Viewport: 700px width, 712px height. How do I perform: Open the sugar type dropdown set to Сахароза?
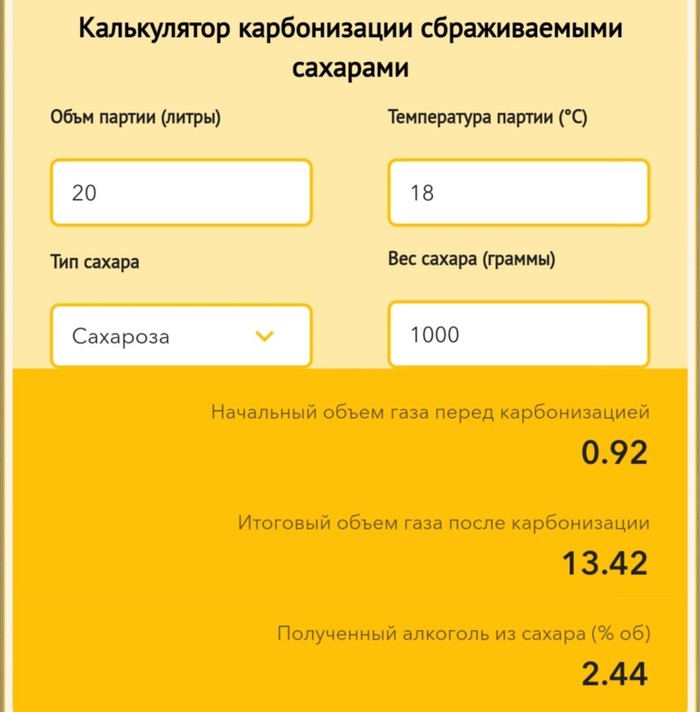pyautogui.click(x=181, y=336)
